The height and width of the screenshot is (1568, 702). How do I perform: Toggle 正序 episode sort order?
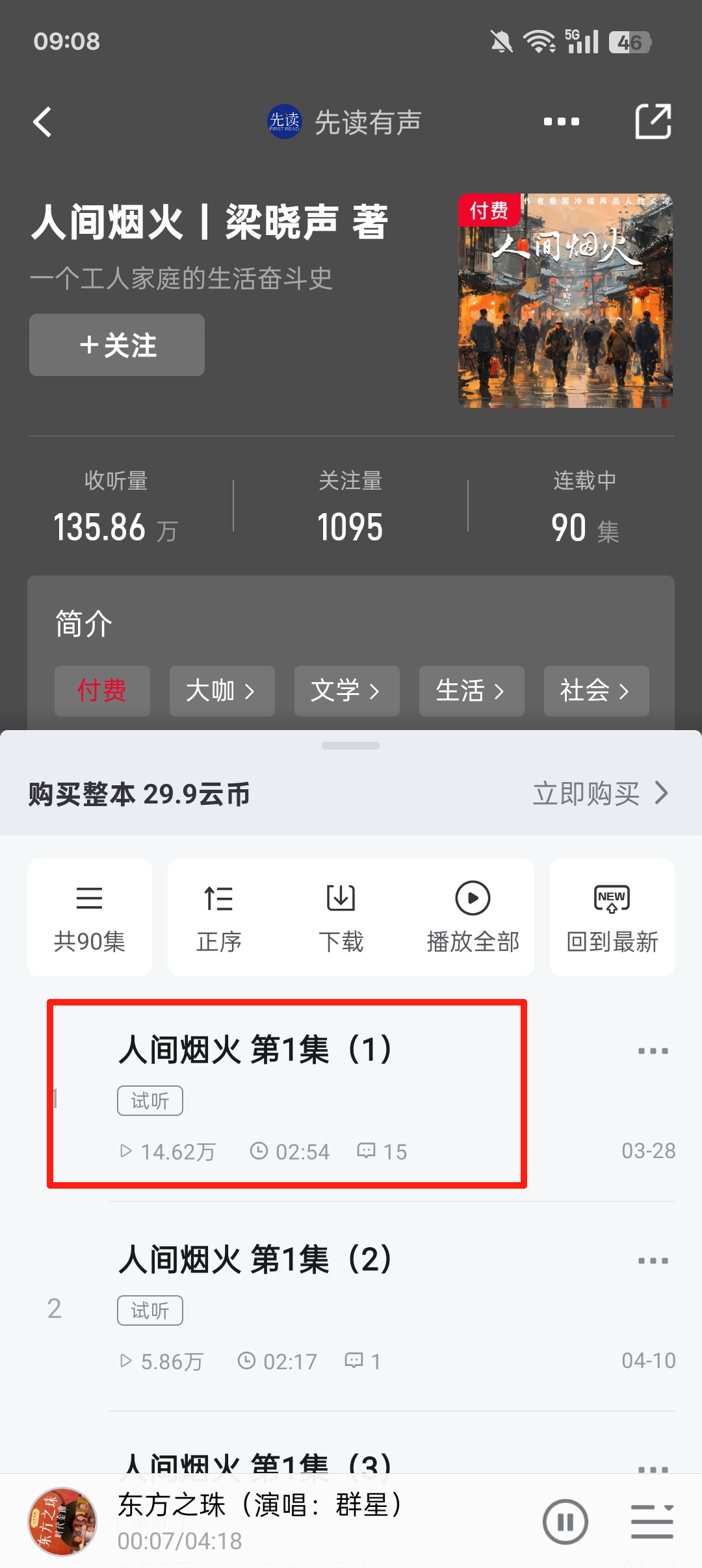click(x=218, y=917)
